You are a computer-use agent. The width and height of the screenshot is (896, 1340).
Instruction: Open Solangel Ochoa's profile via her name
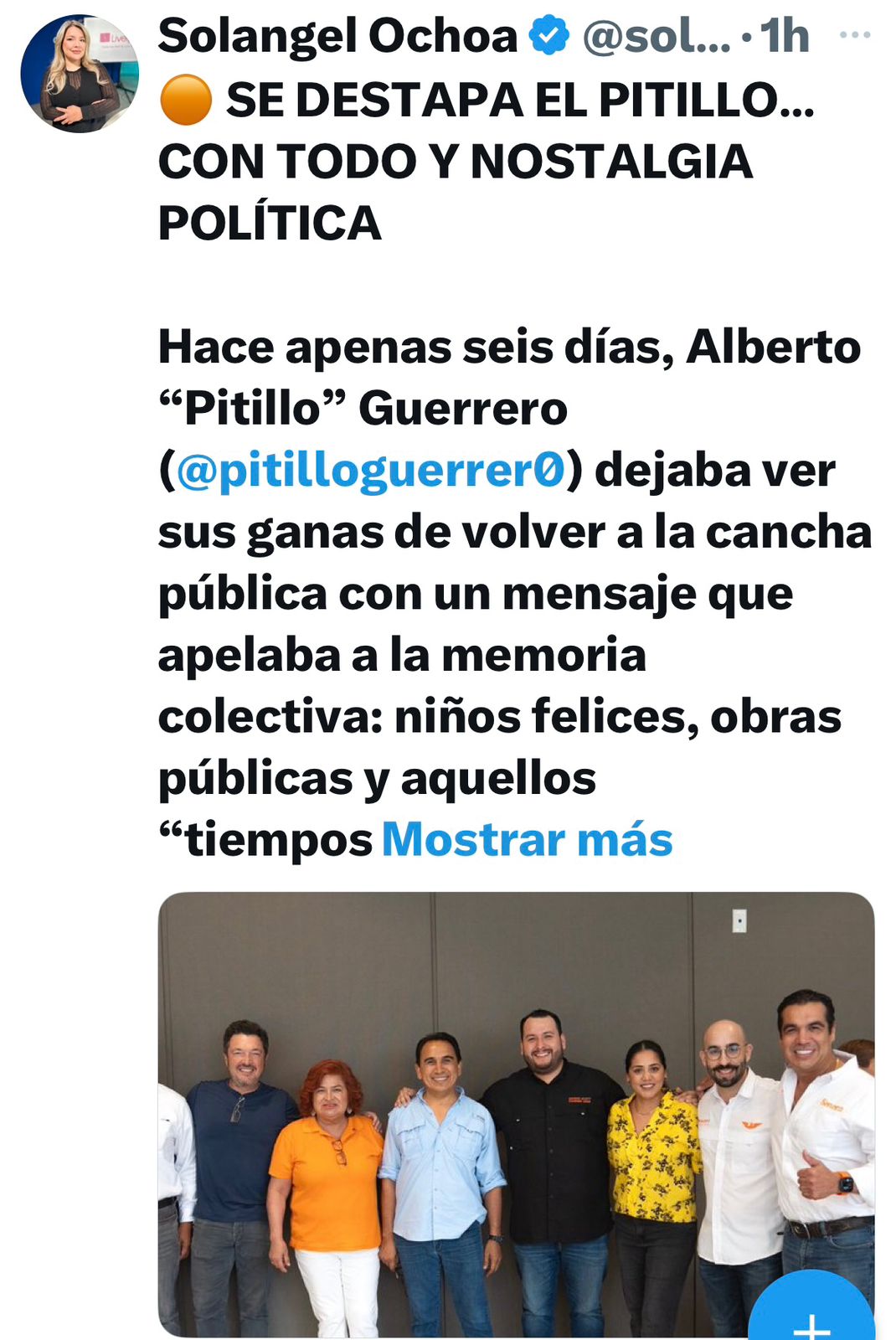tap(337, 36)
